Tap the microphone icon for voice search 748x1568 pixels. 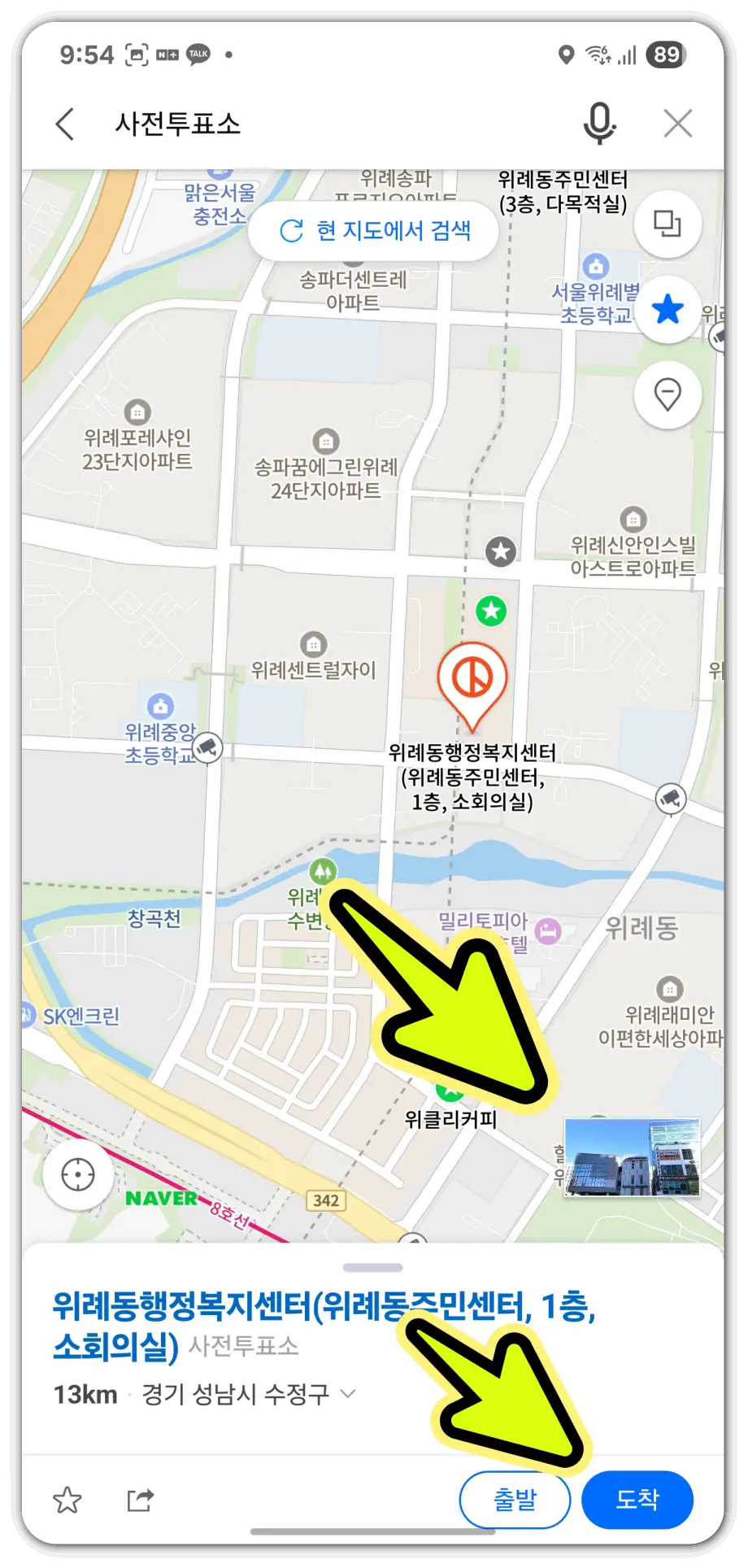click(599, 124)
